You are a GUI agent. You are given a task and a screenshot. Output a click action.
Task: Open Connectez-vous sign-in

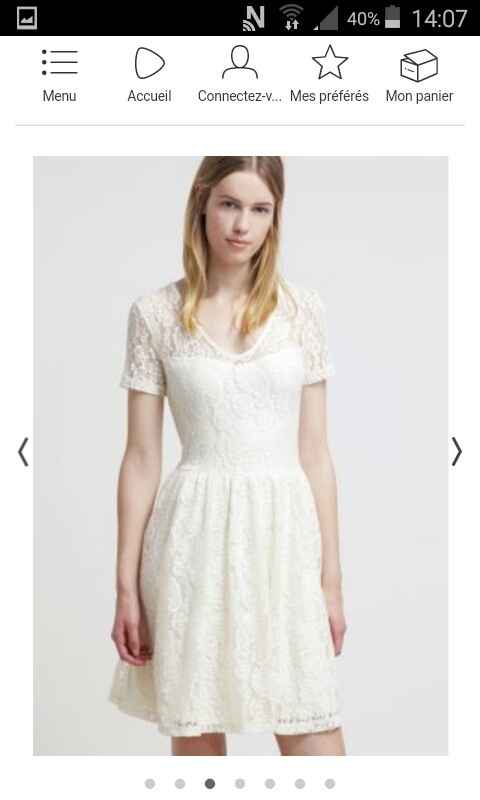coord(239,75)
